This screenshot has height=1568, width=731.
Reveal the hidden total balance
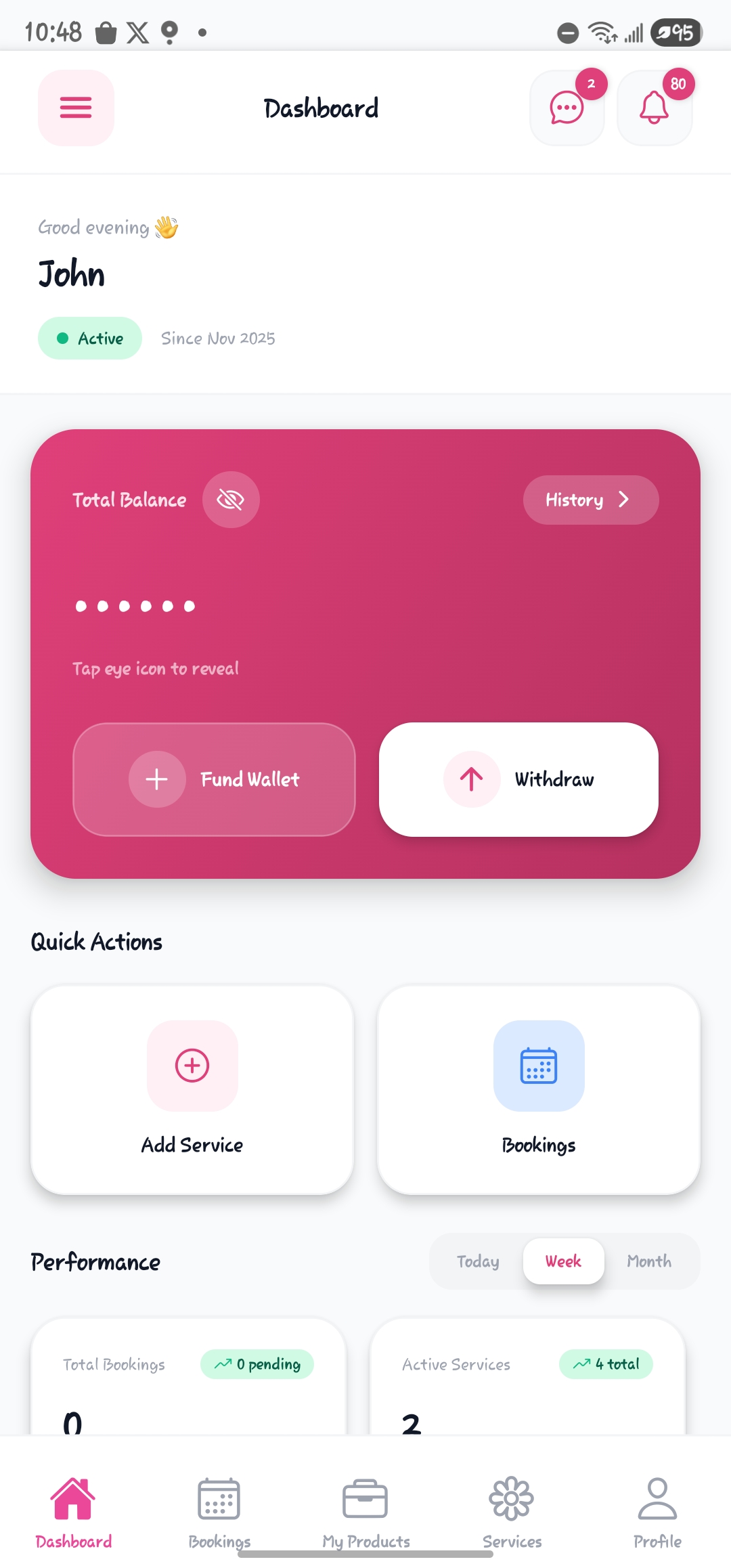coord(231,500)
